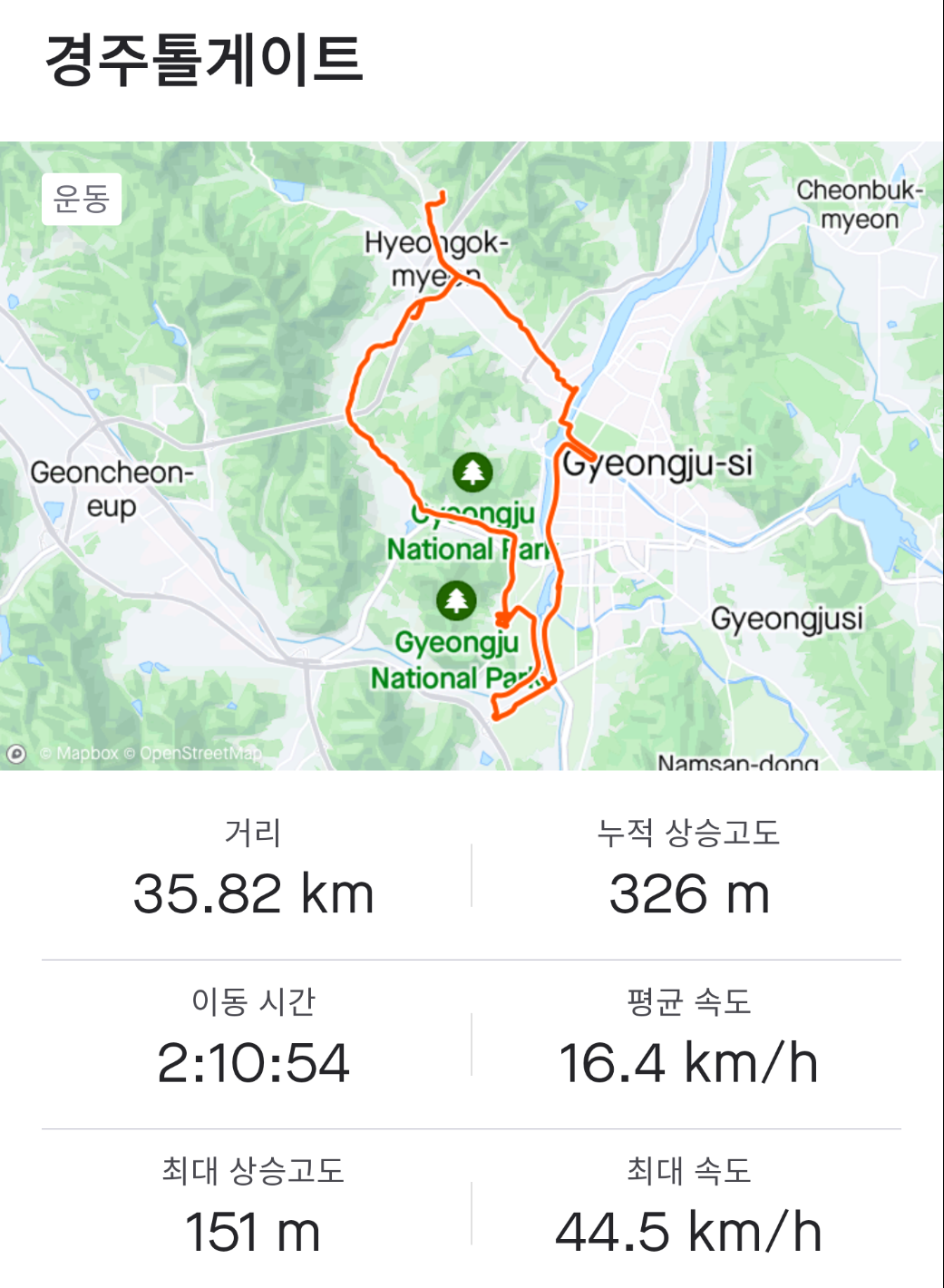Open the Mapbox attribution info icon
Viewport: 944px width, 1288px height.
click(16, 754)
